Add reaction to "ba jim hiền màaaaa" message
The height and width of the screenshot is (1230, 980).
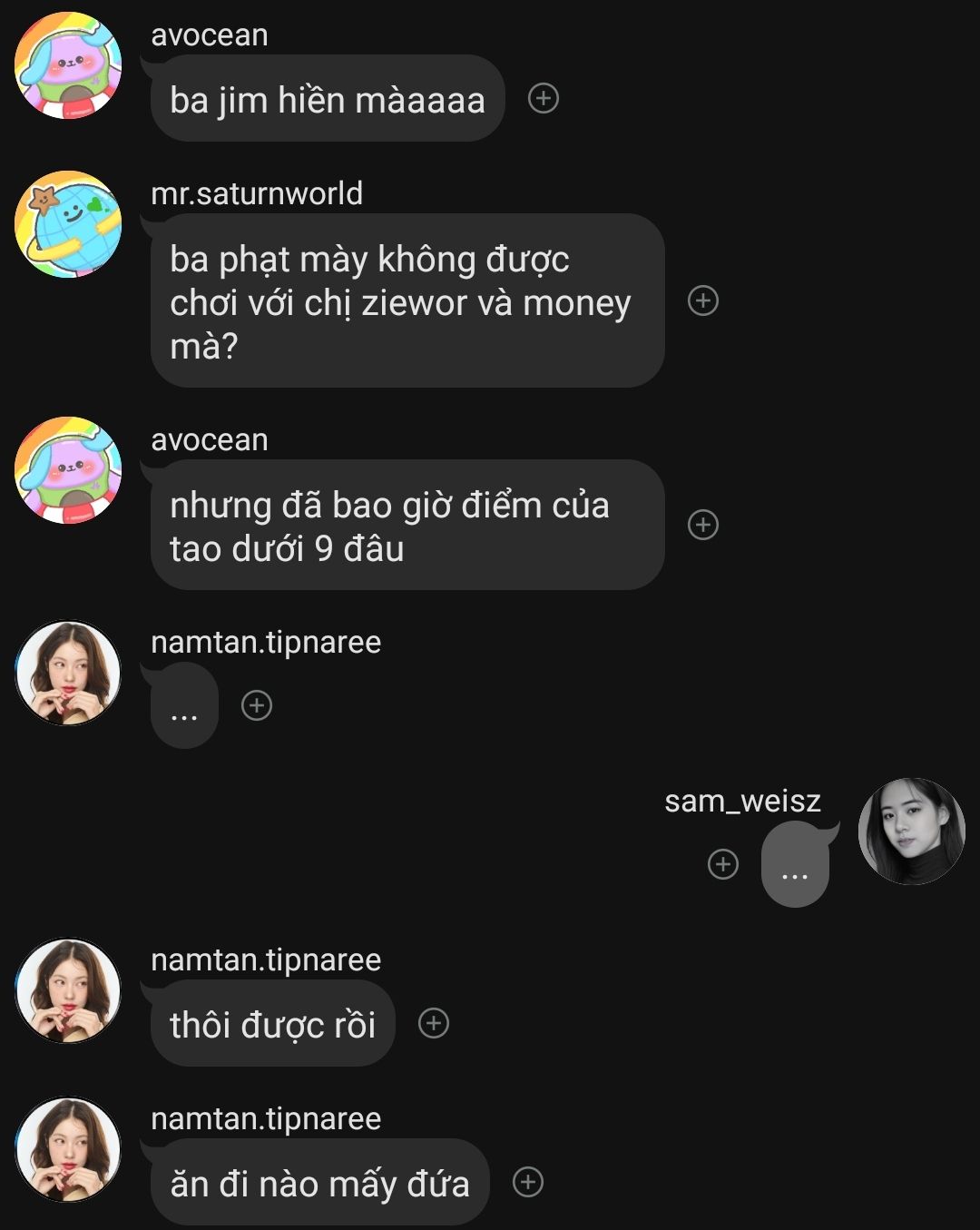(544, 98)
